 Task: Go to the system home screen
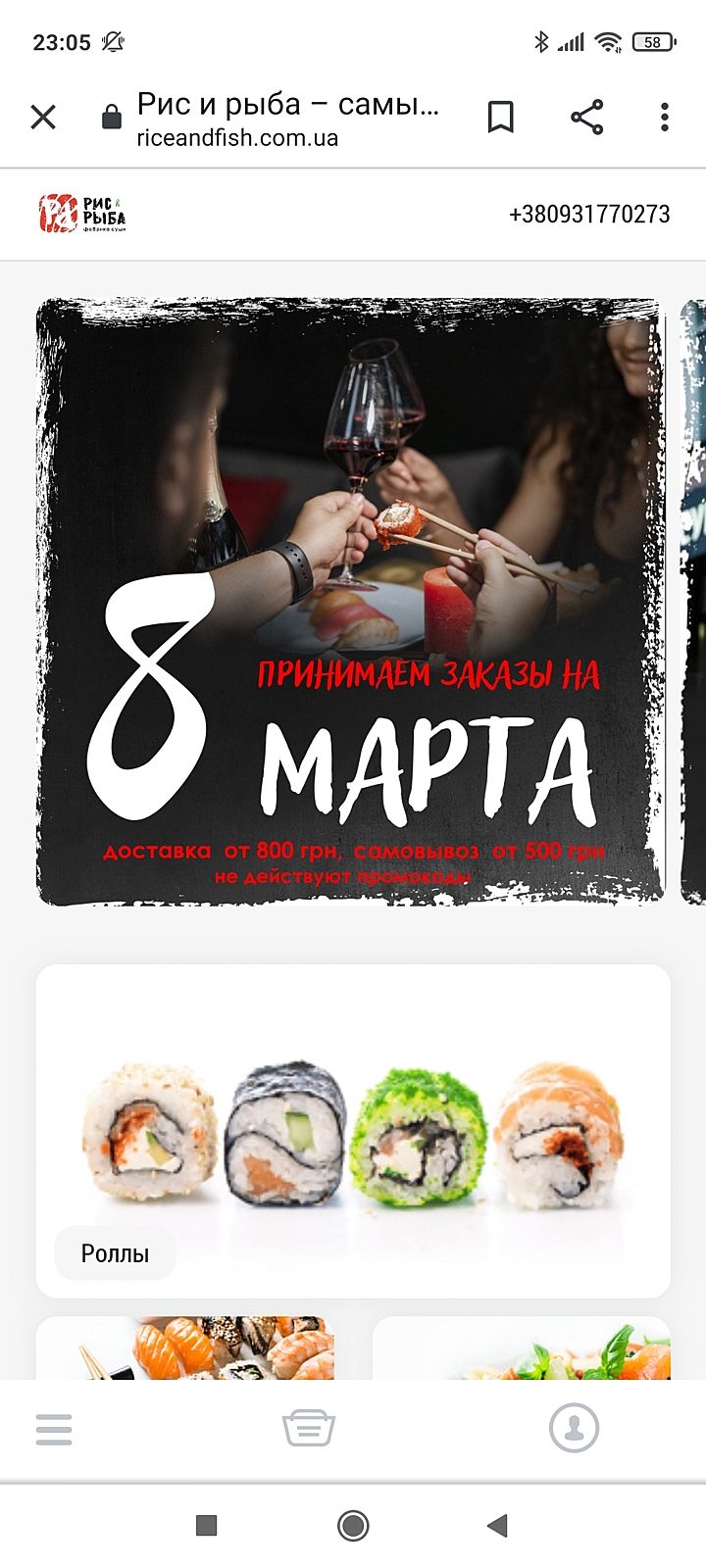[x=353, y=1525]
